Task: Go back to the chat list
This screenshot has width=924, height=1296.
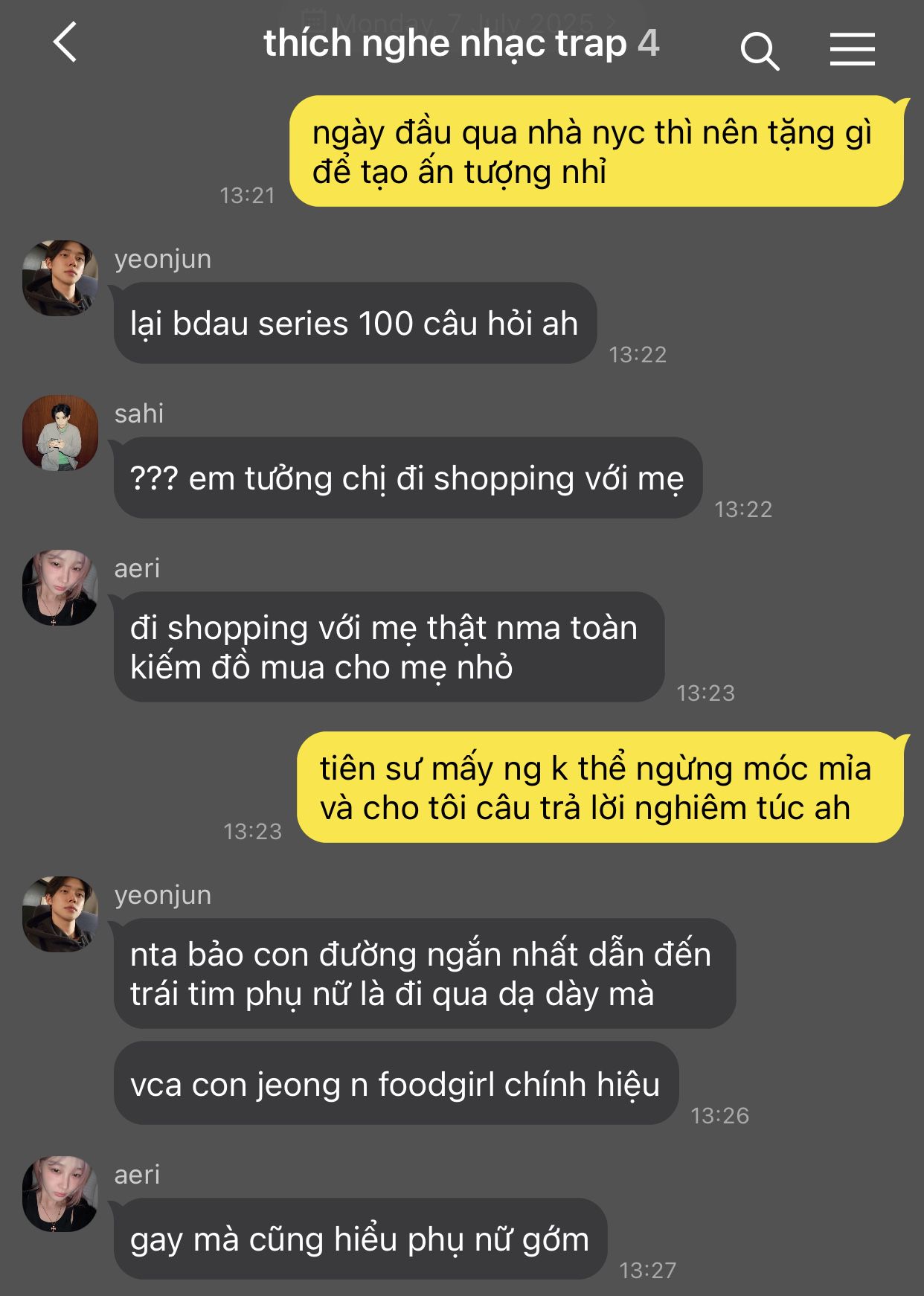Action: [x=65, y=42]
